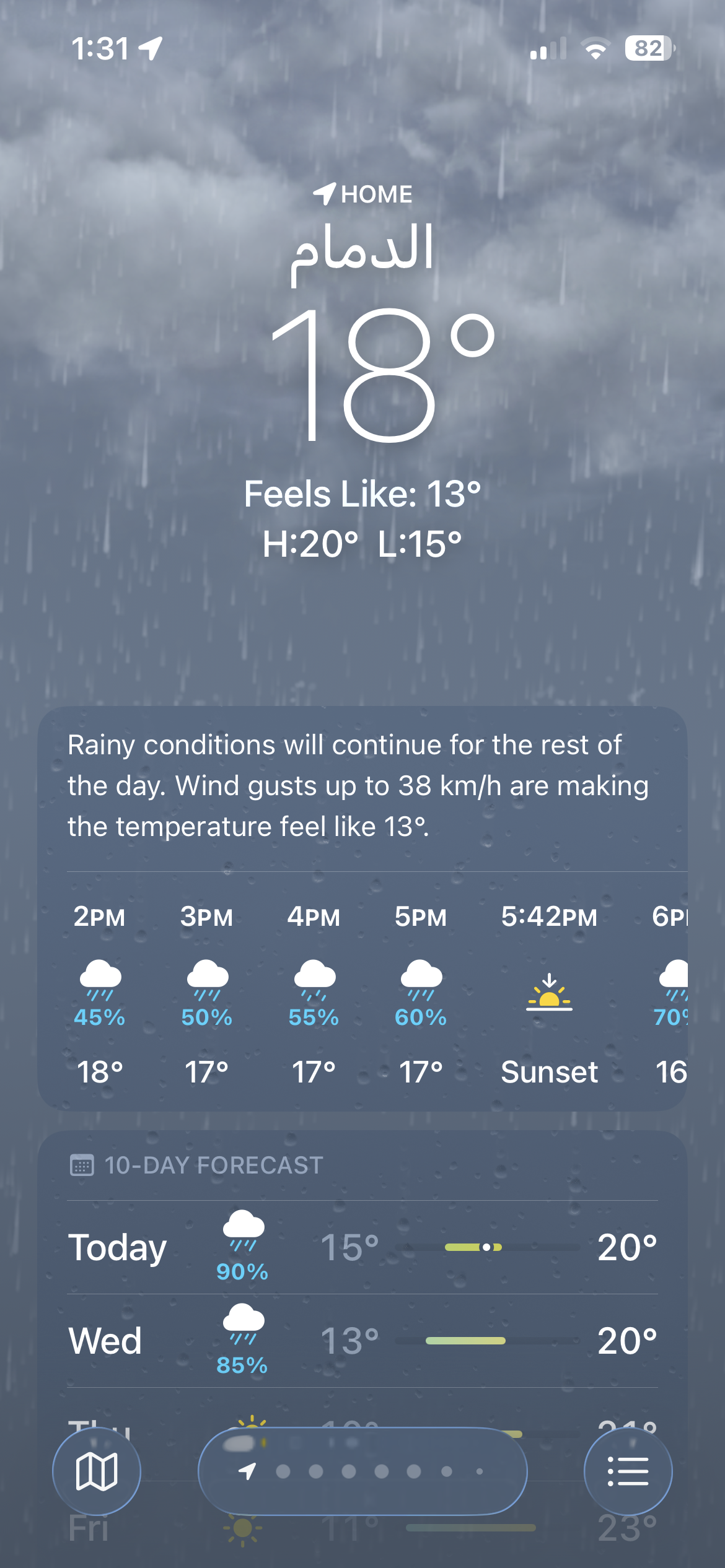Open Wed forecast row

tap(362, 1341)
